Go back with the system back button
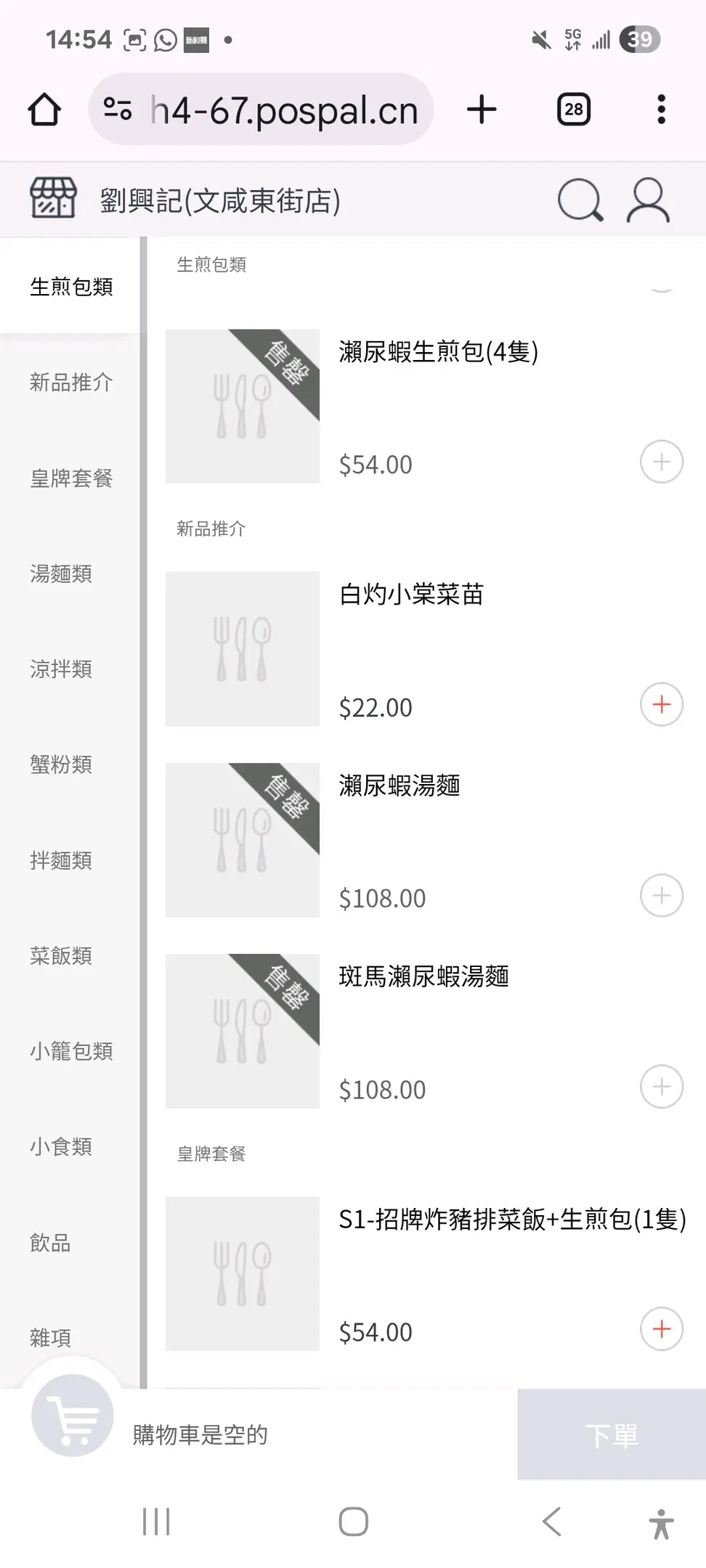 pyautogui.click(x=552, y=1522)
